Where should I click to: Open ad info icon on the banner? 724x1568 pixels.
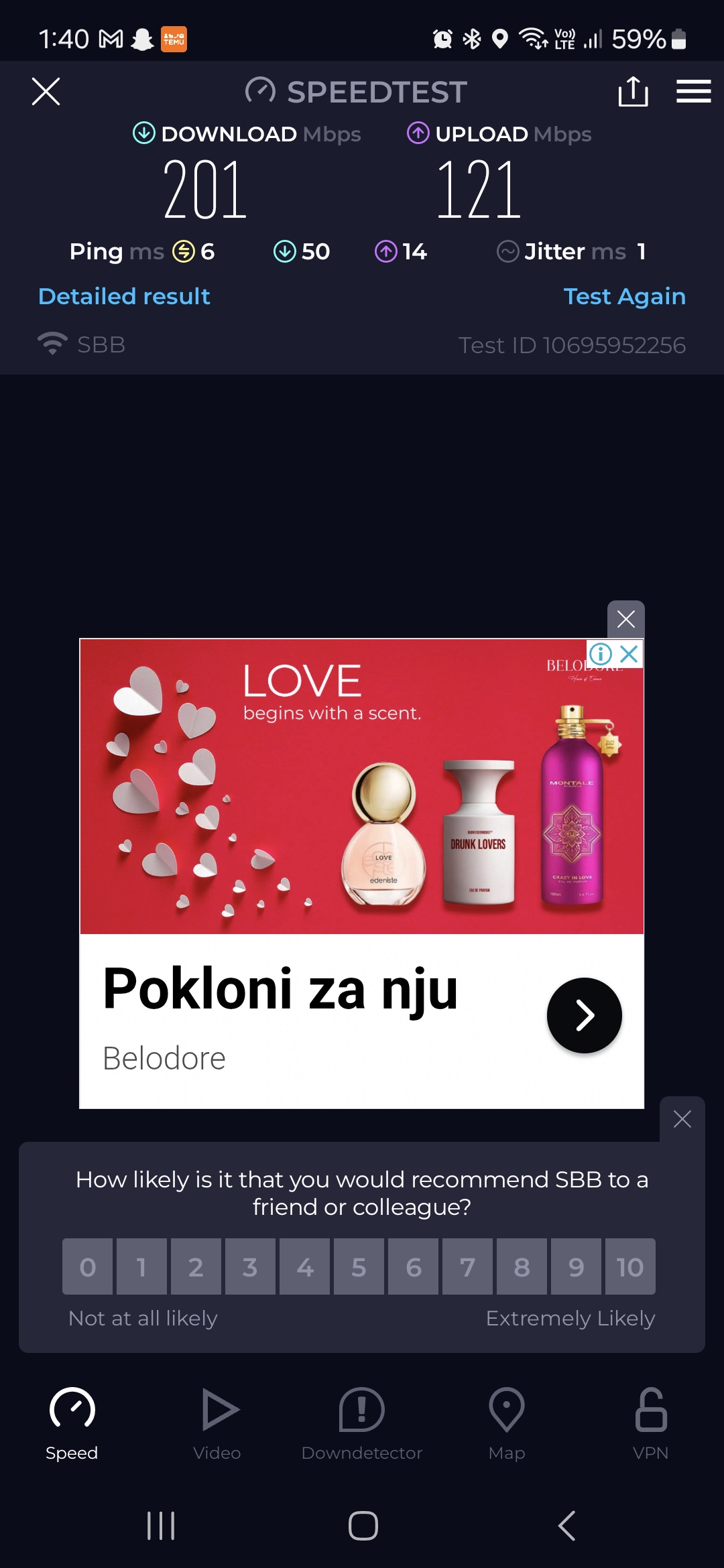click(x=601, y=653)
